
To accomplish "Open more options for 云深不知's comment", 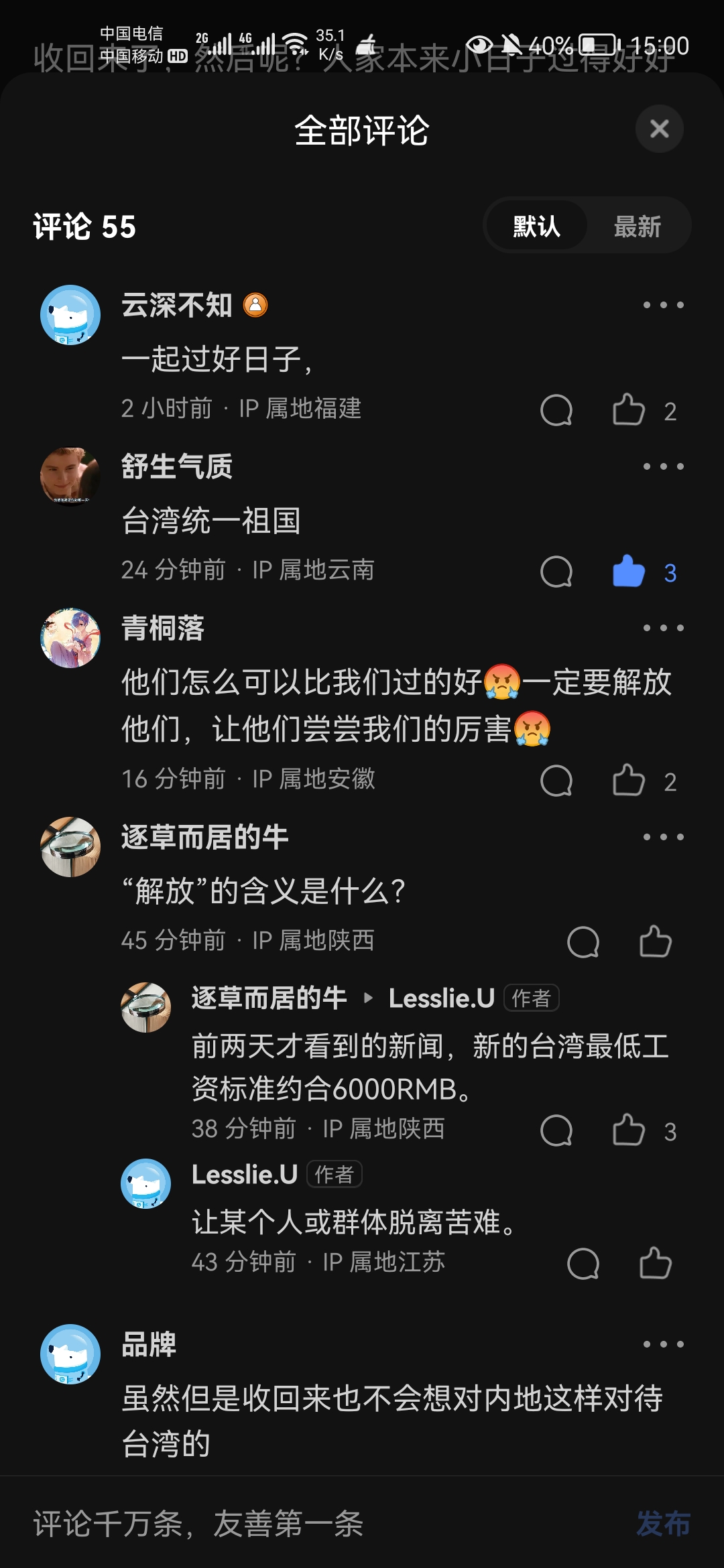I will [663, 305].
